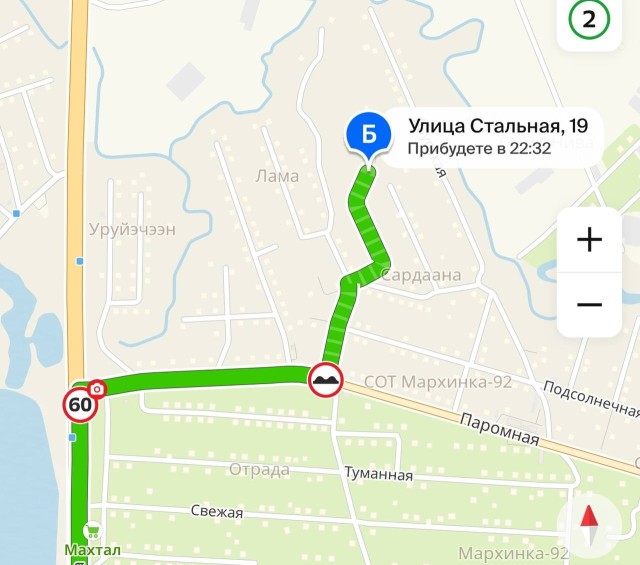Open the traffic level 2 indicator
This screenshot has width=640, height=565.
click(x=588, y=19)
